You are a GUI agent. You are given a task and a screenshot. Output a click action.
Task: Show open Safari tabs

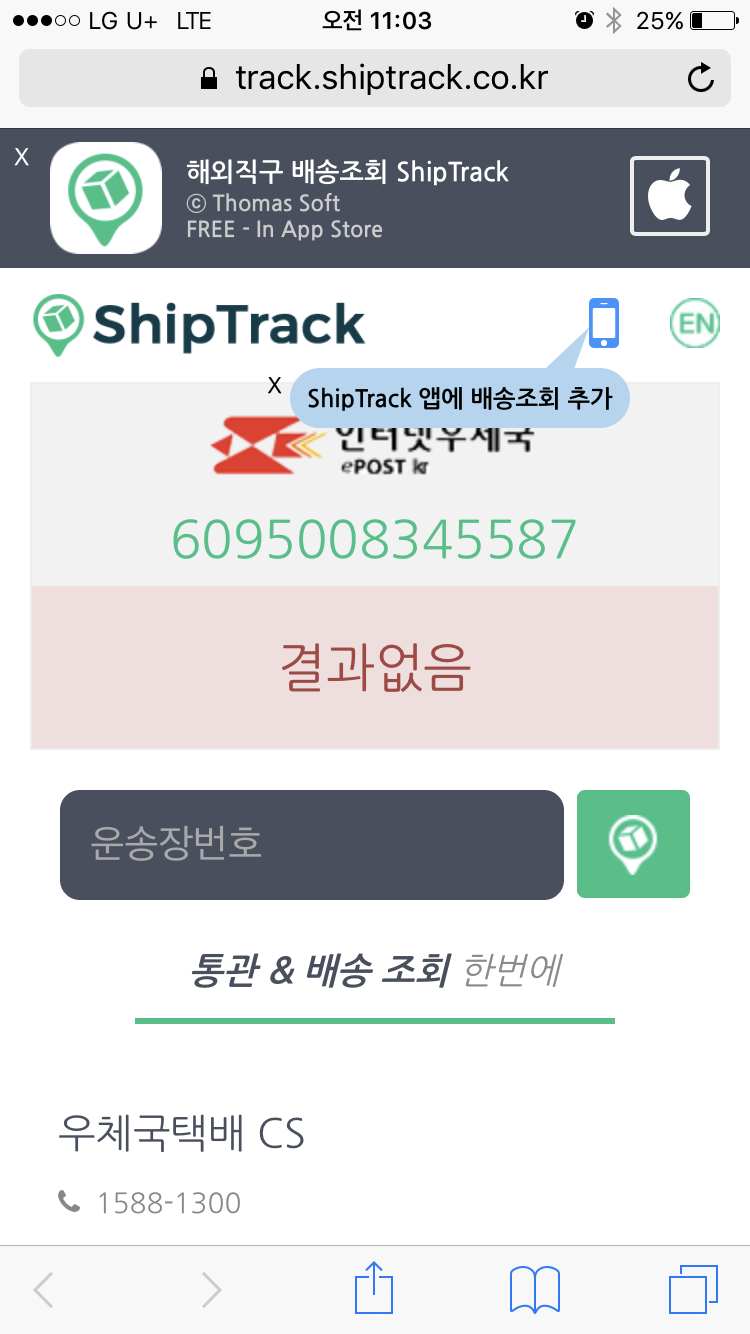point(692,1288)
